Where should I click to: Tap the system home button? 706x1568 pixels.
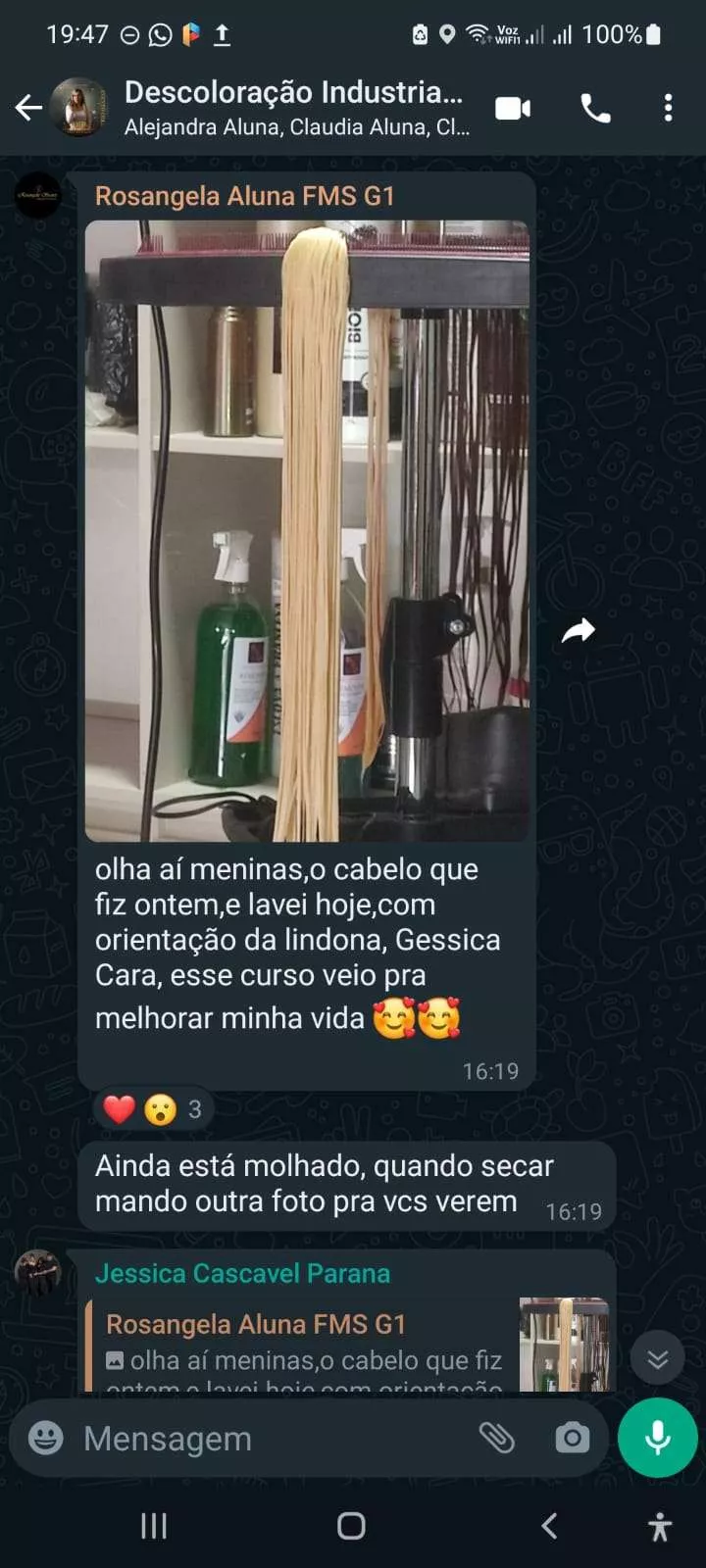(x=351, y=1526)
